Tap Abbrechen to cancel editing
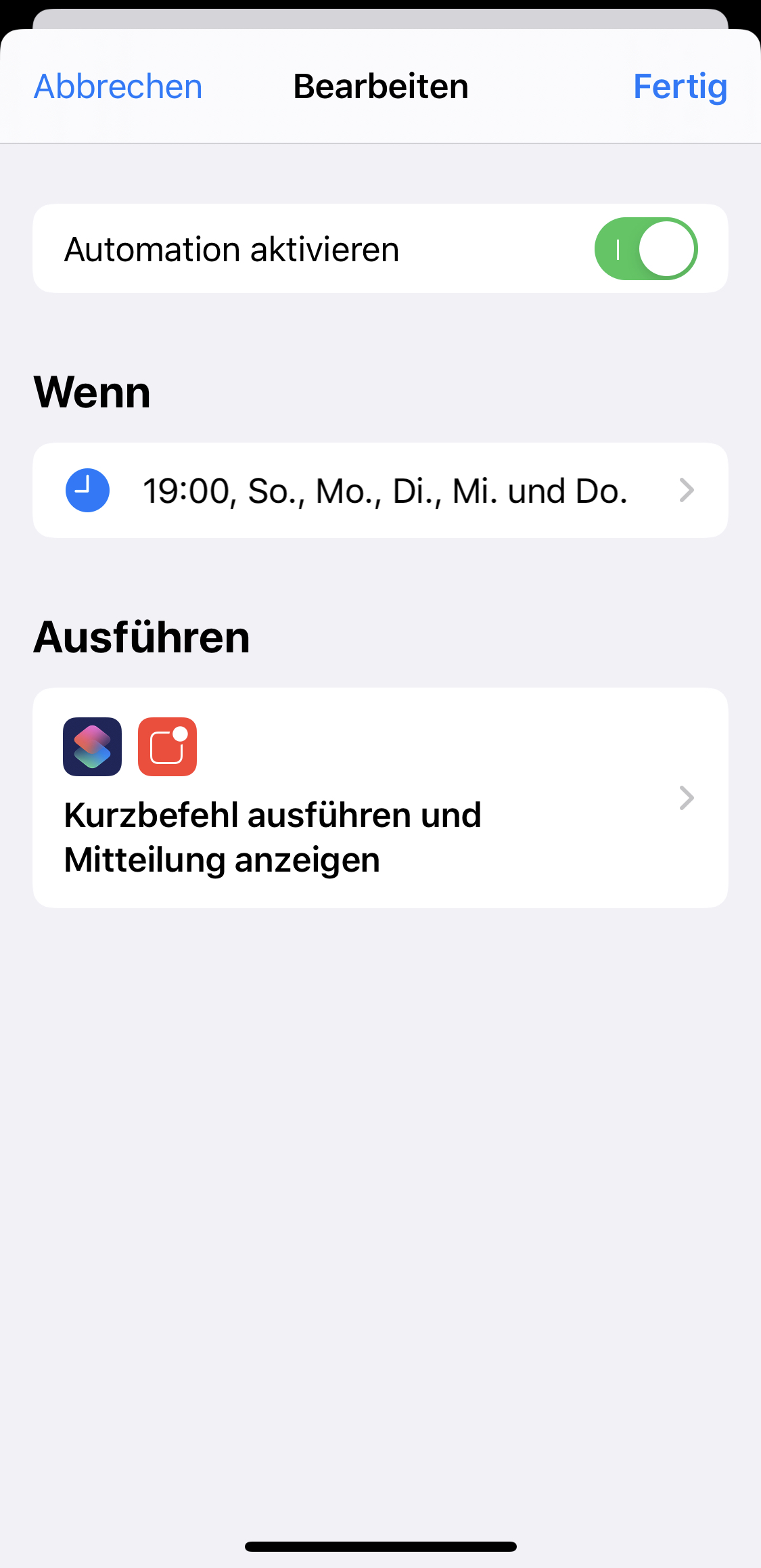The width and height of the screenshot is (761, 1568). point(118,87)
